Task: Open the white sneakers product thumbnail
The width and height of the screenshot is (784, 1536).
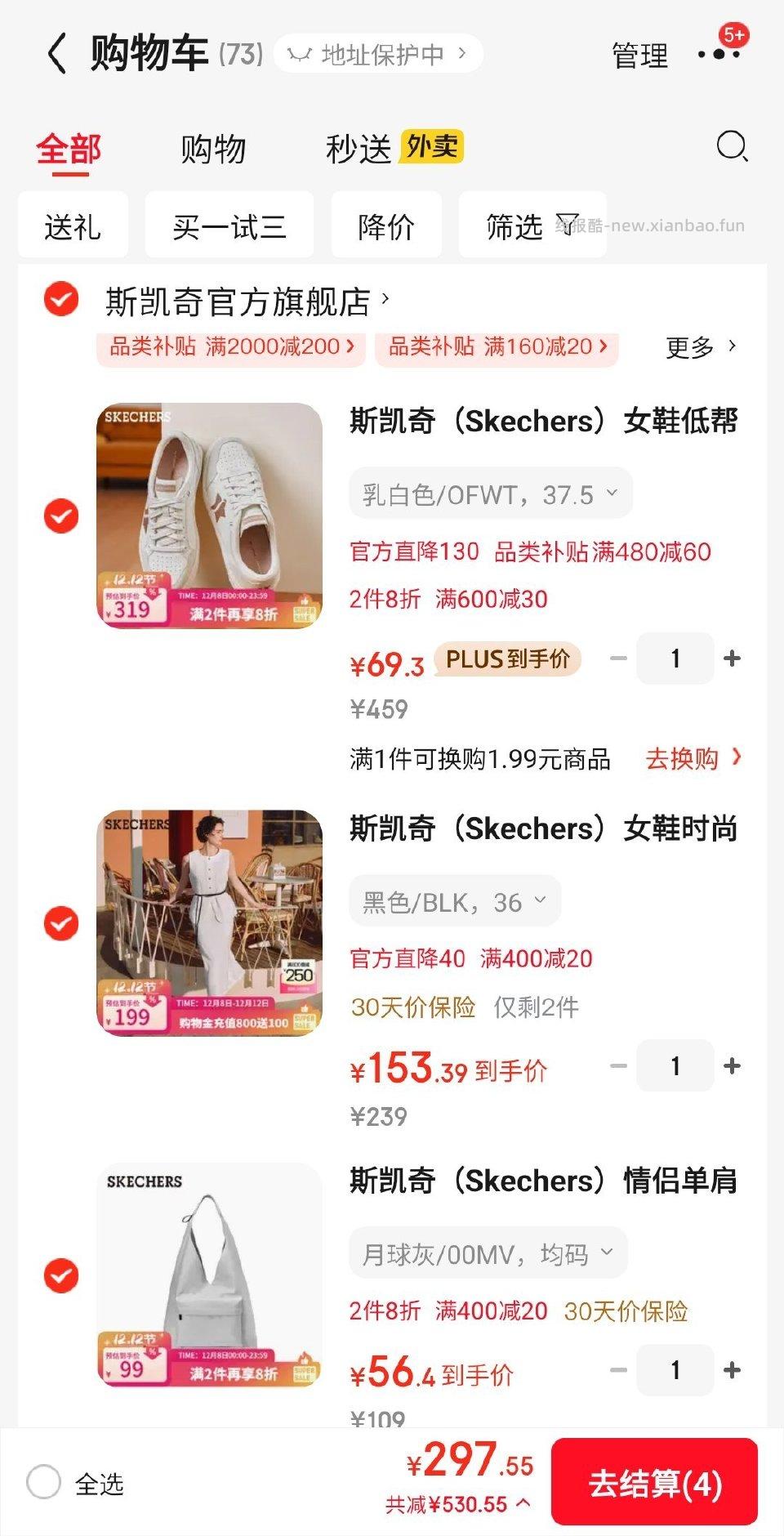Action: coord(208,516)
